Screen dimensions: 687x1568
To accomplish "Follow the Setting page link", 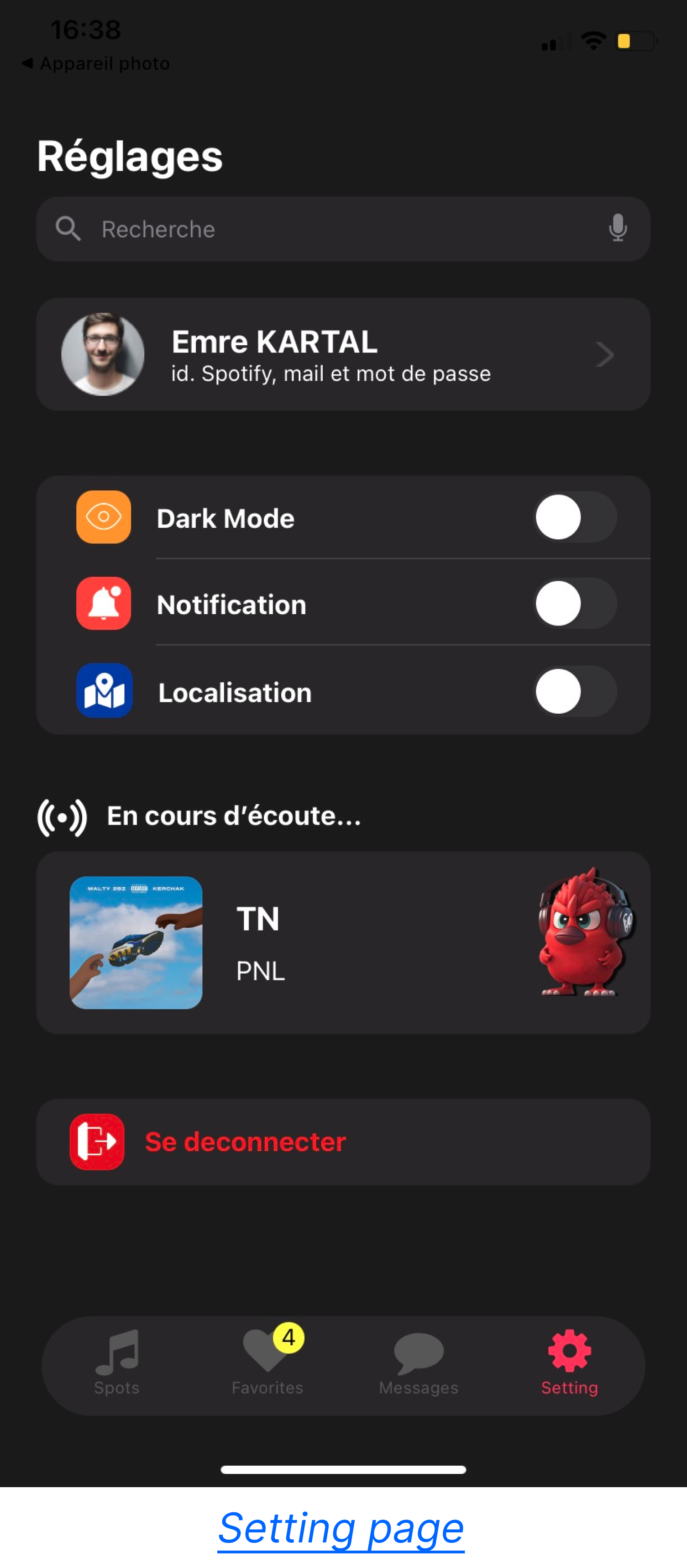I will tap(341, 1528).
